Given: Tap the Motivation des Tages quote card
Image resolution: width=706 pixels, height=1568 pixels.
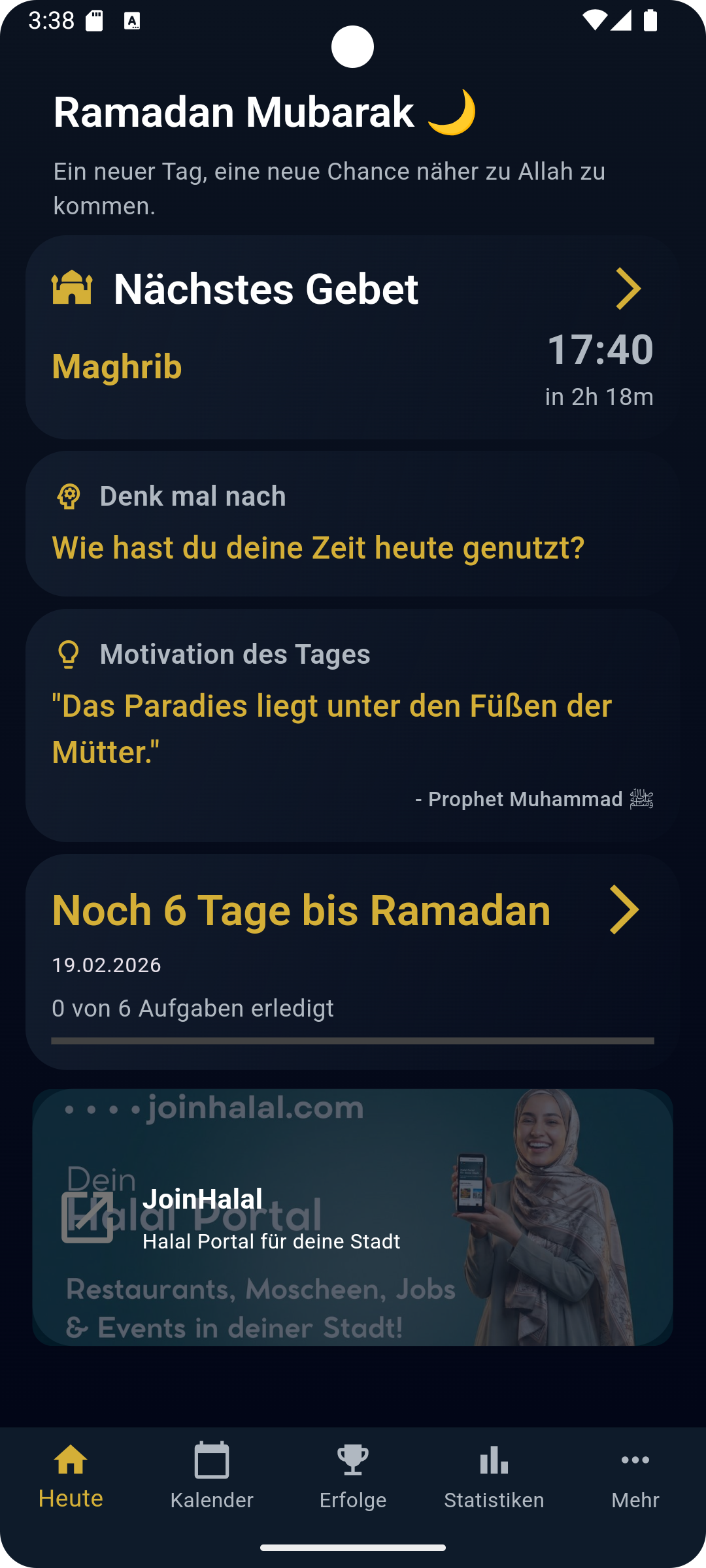Looking at the screenshot, I should tap(353, 725).
